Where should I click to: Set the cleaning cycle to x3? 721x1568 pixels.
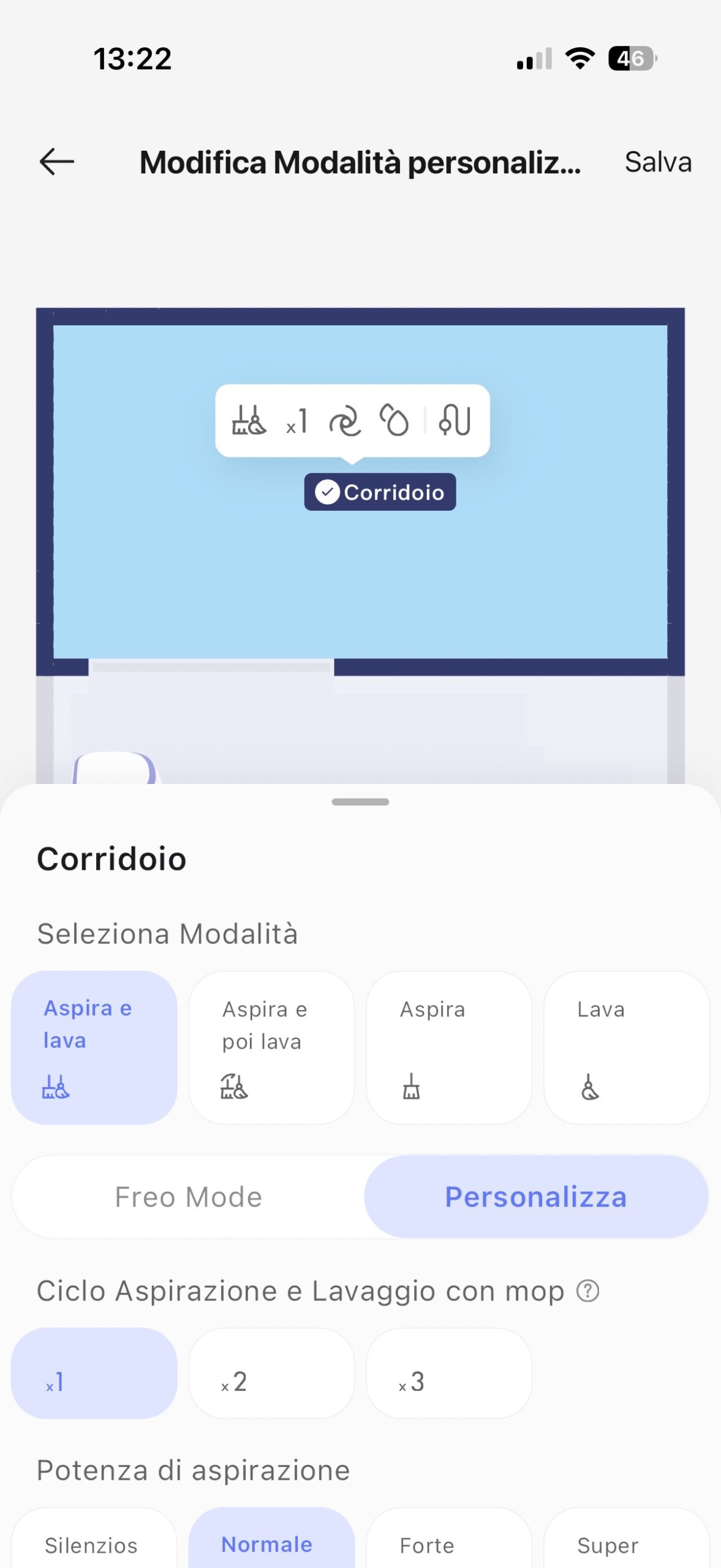448,1373
